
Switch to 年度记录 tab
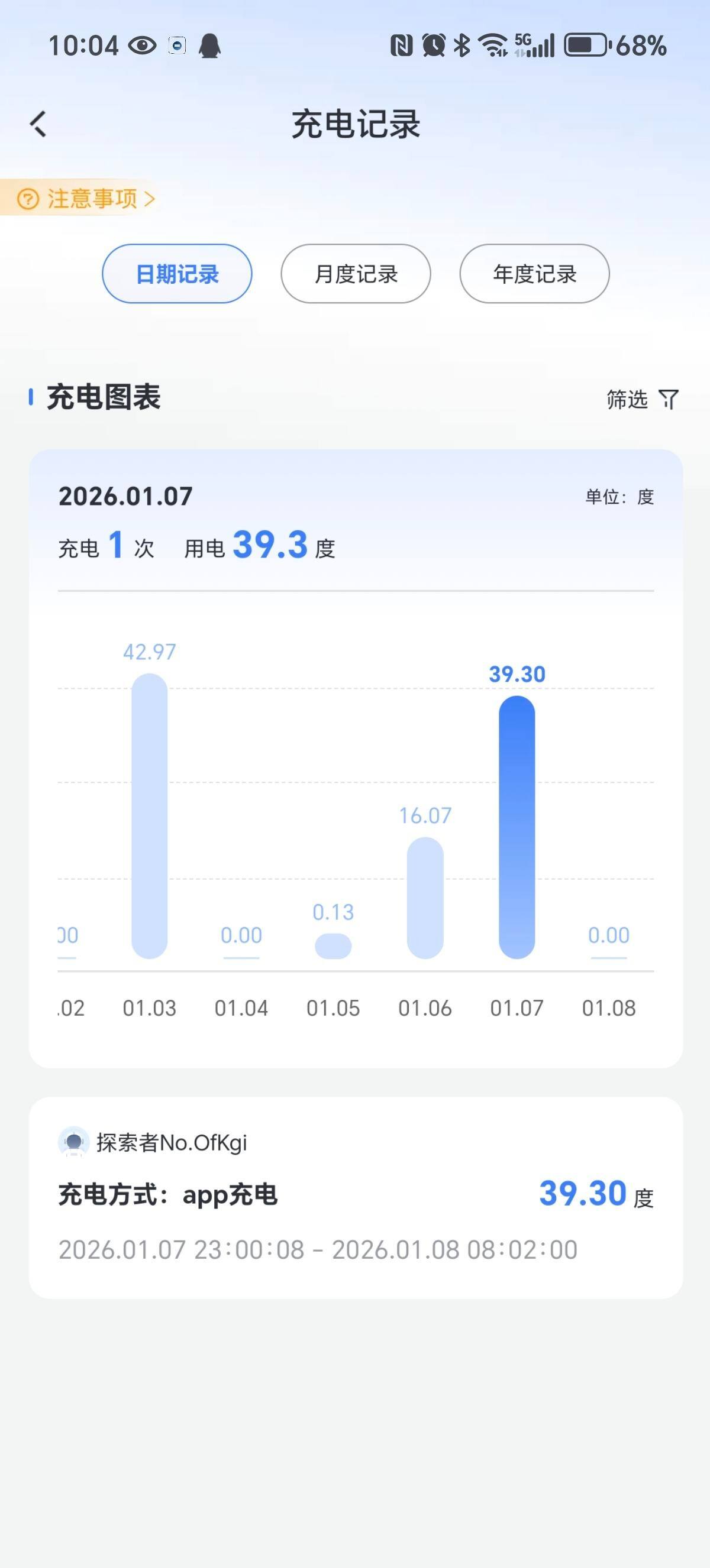click(534, 274)
